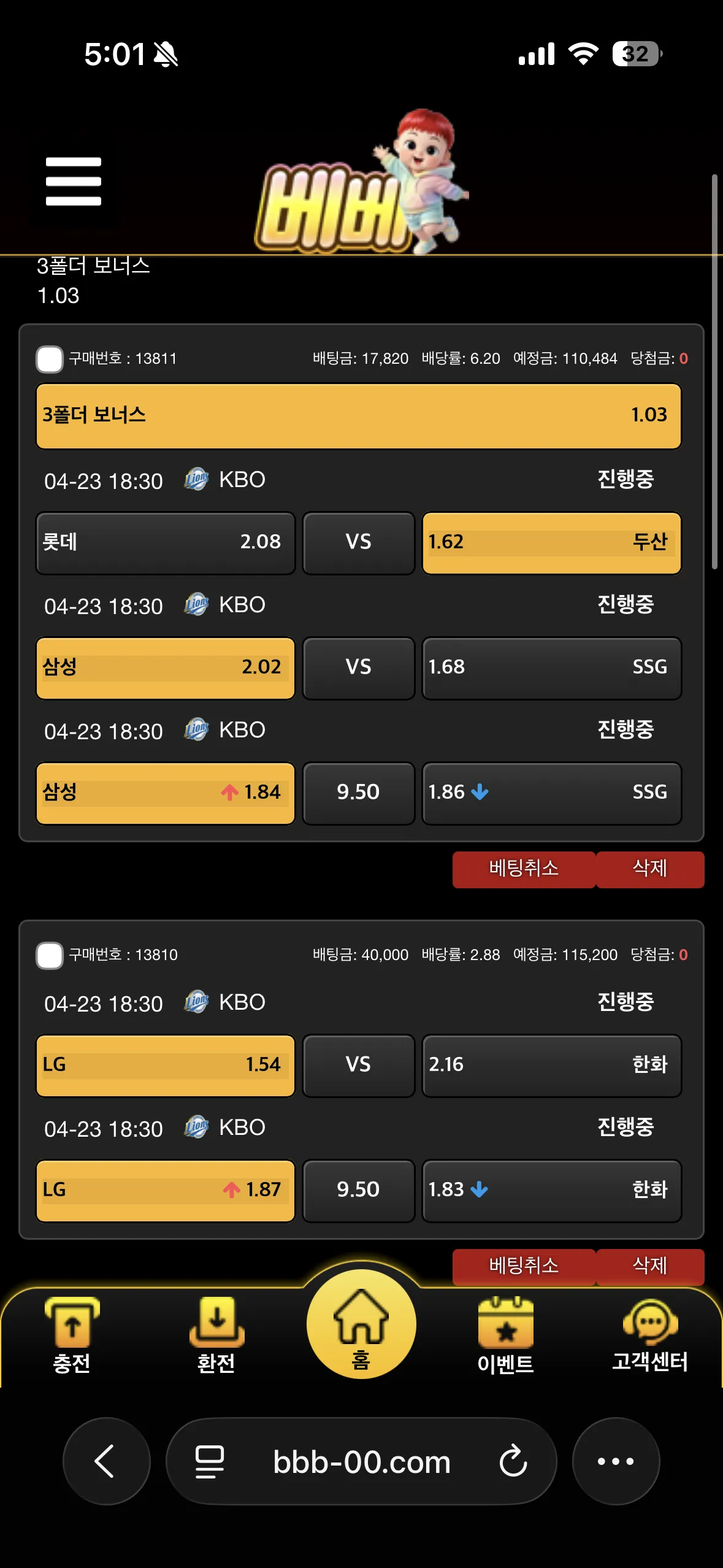Cancel the bet for purchase 13811

point(524,869)
